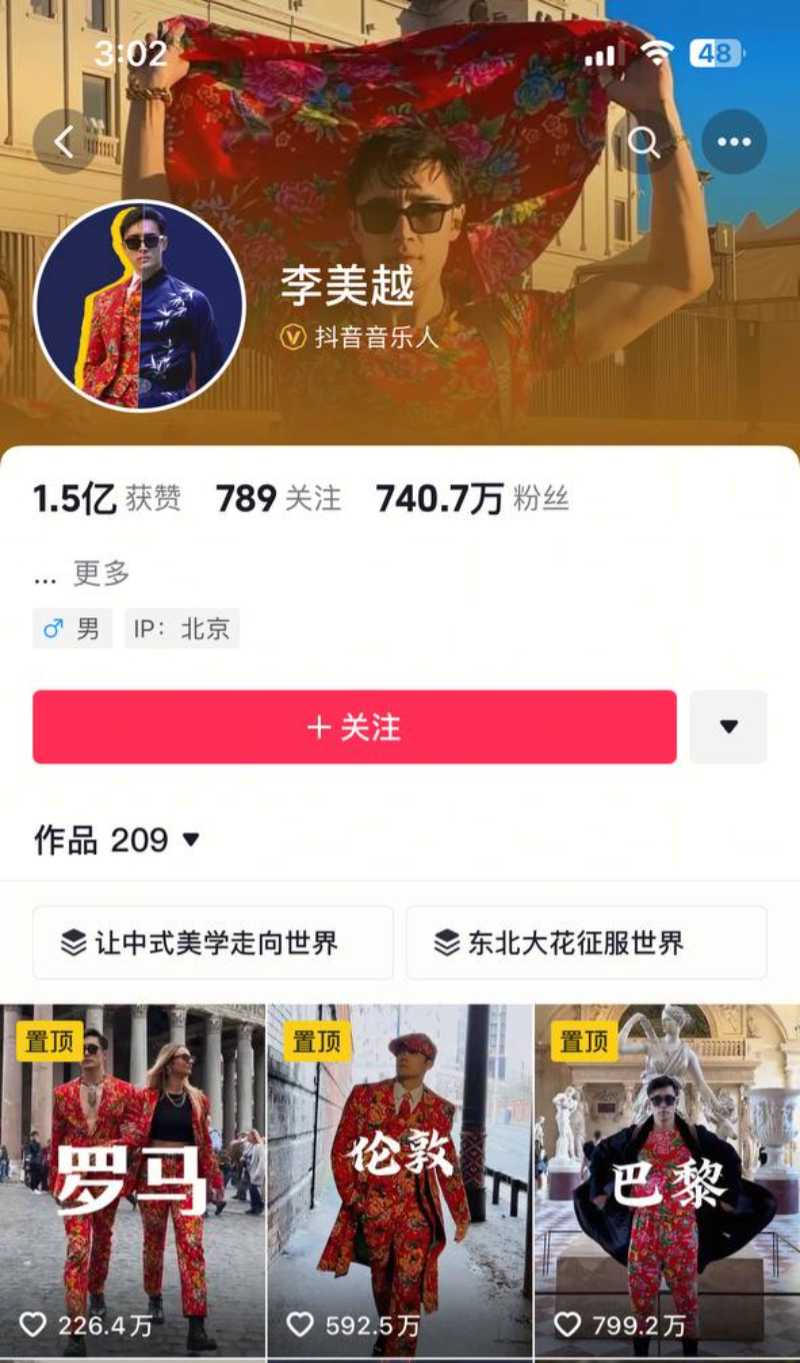Expand the bio with 更多
The image size is (800, 1363).
coord(101,573)
